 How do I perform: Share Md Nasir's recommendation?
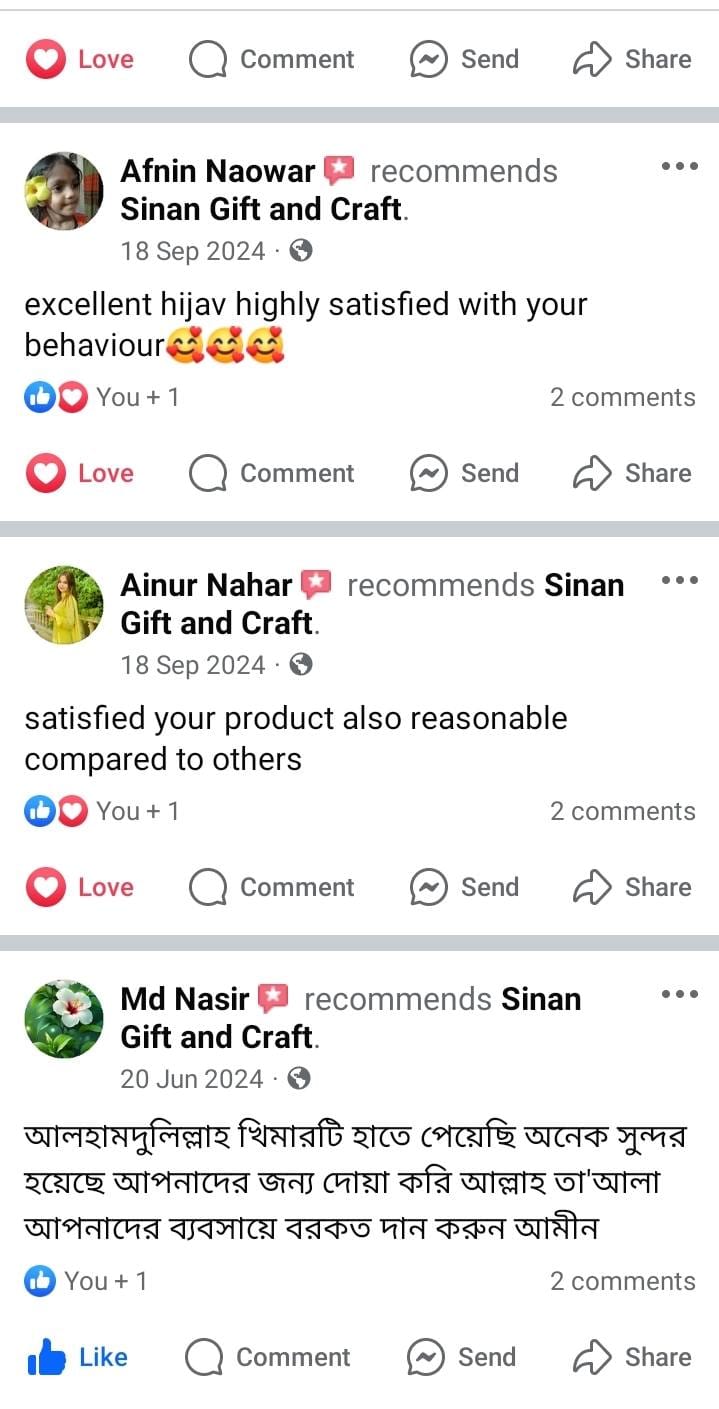pos(632,1357)
